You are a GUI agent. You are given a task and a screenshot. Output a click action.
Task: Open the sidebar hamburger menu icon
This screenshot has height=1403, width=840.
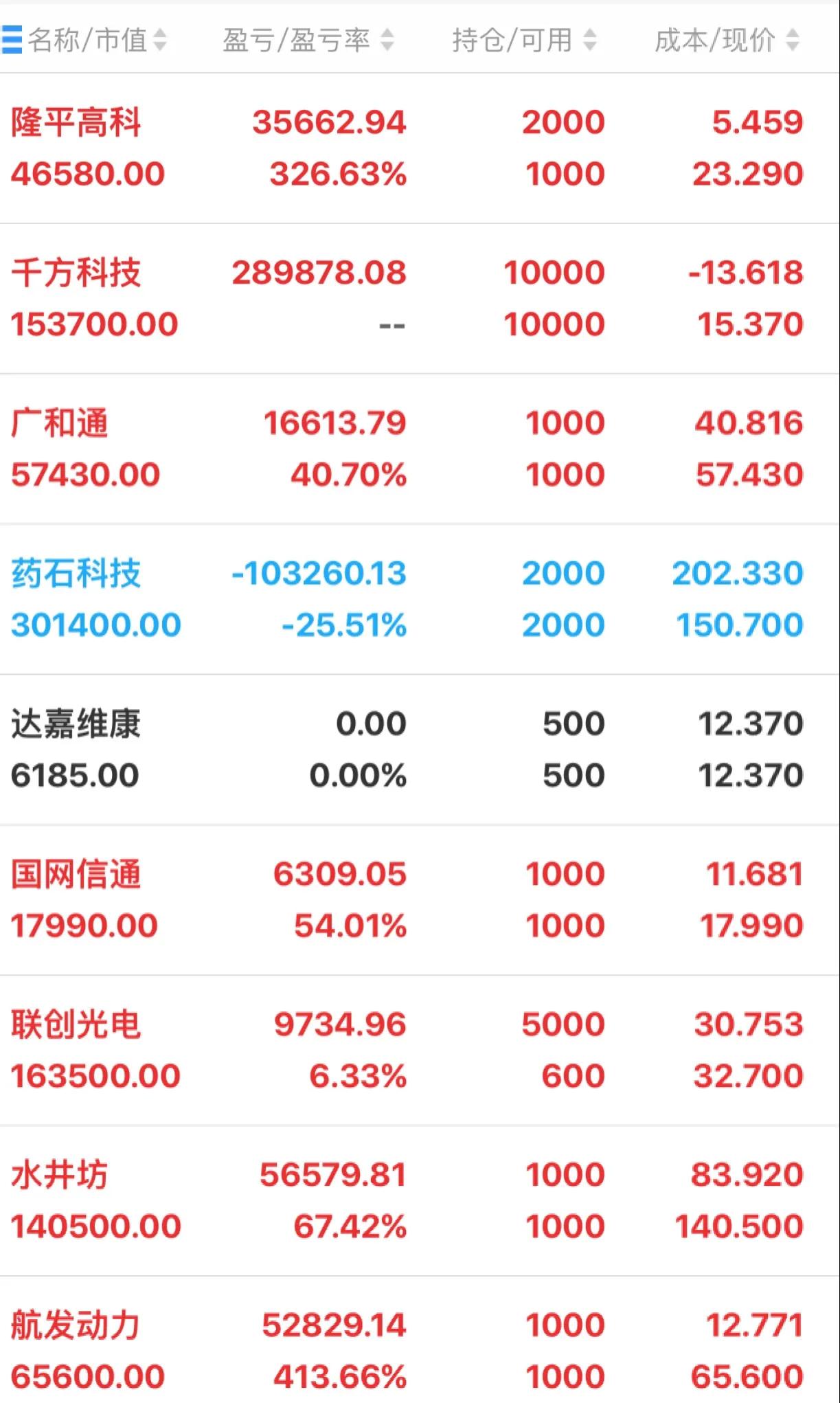click(x=12, y=40)
